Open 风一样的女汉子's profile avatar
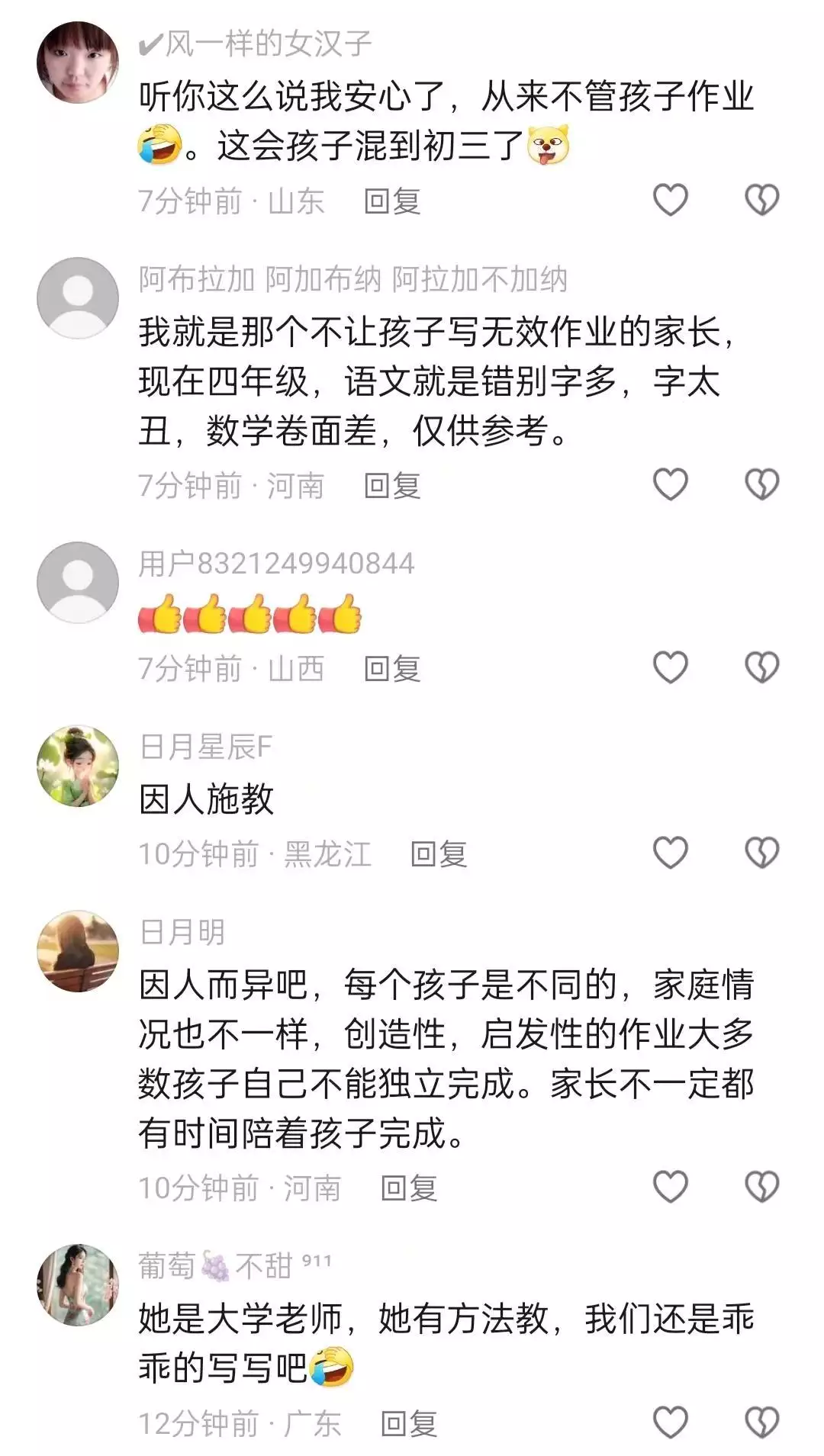 (x=78, y=63)
